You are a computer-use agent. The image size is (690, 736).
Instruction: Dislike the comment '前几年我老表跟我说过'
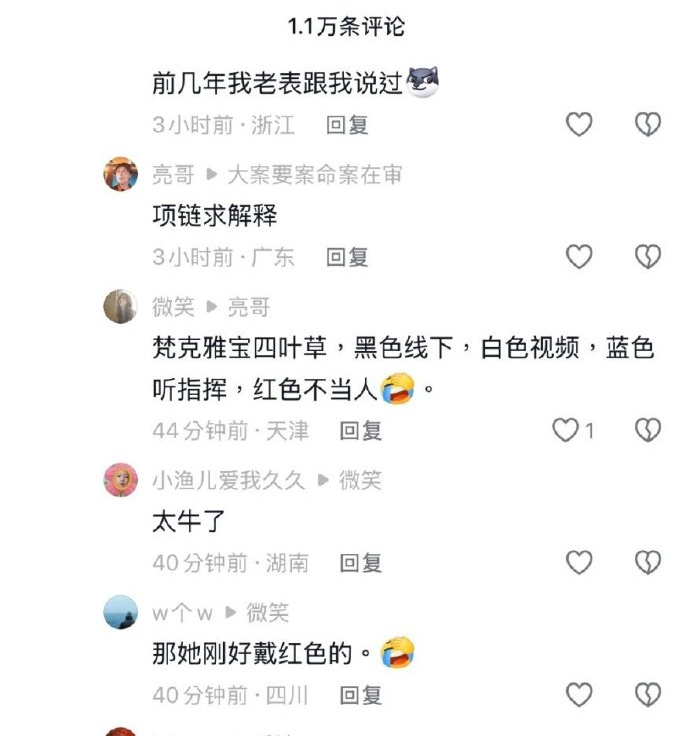[648, 124]
